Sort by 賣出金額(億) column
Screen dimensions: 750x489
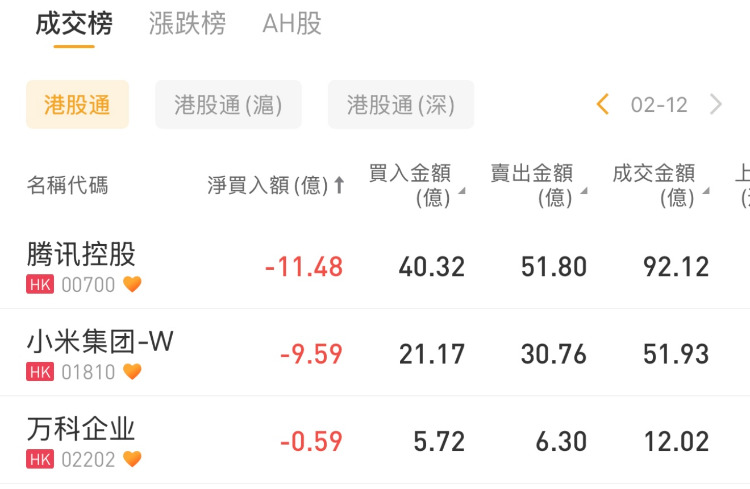pyautogui.click(x=538, y=185)
